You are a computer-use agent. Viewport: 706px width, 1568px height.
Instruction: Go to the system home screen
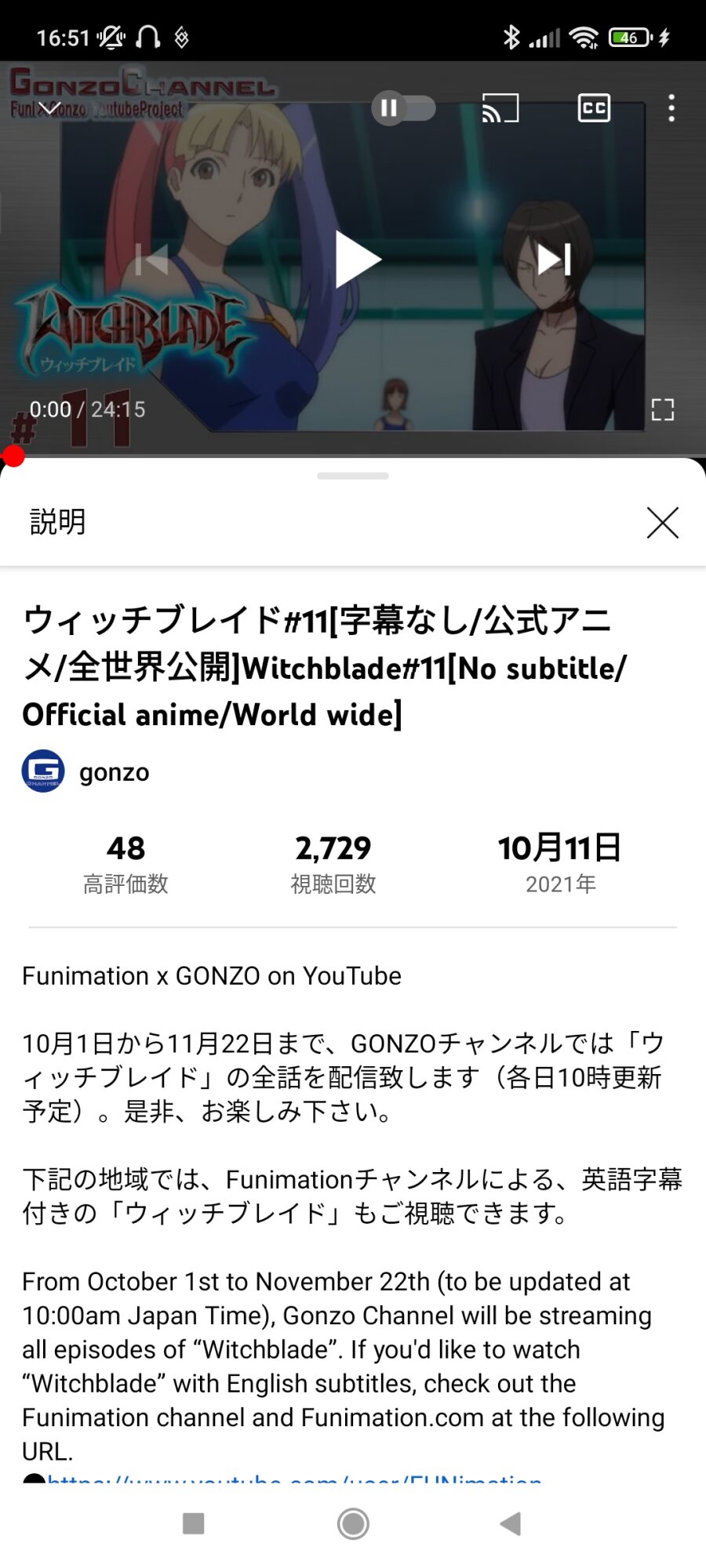coord(353,1524)
